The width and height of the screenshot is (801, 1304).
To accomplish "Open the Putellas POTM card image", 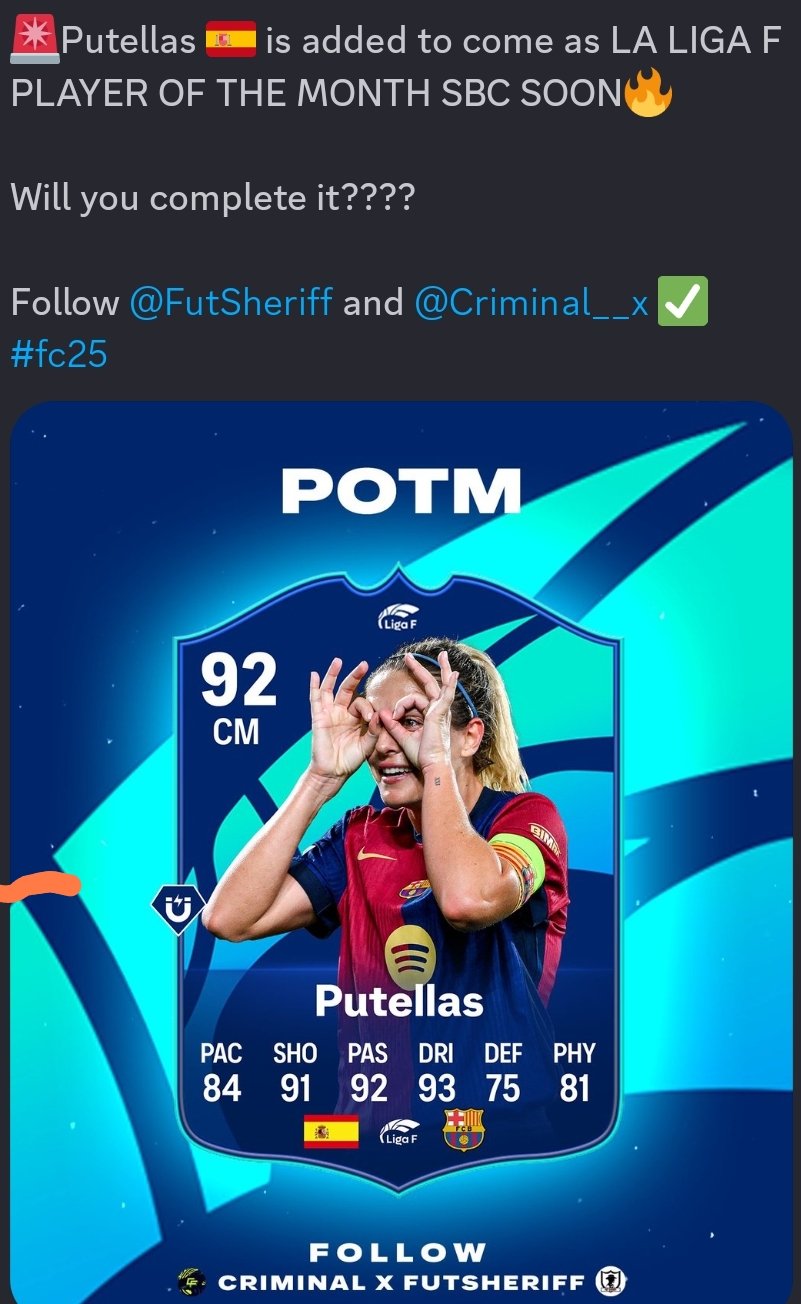I will pyautogui.click(x=401, y=852).
